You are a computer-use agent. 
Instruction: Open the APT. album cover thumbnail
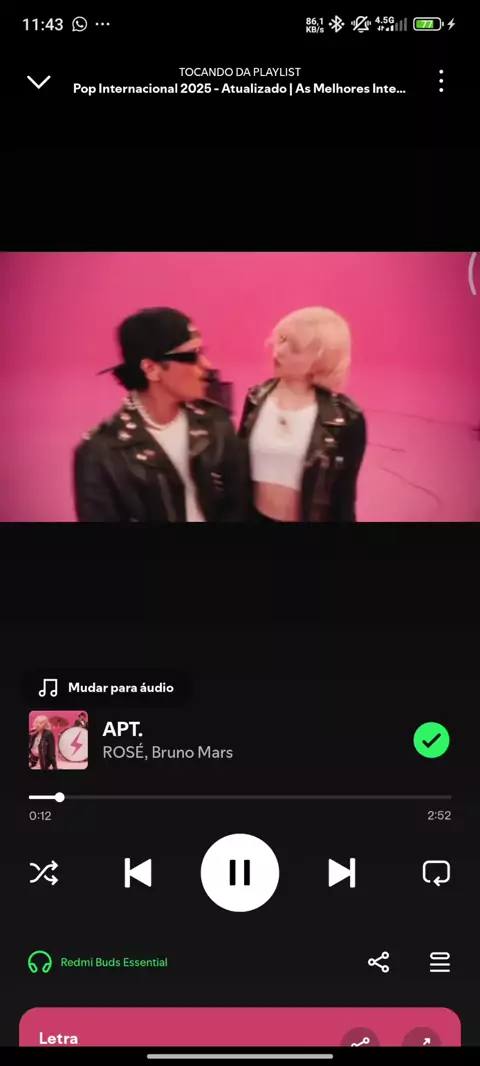pos(58,740)
